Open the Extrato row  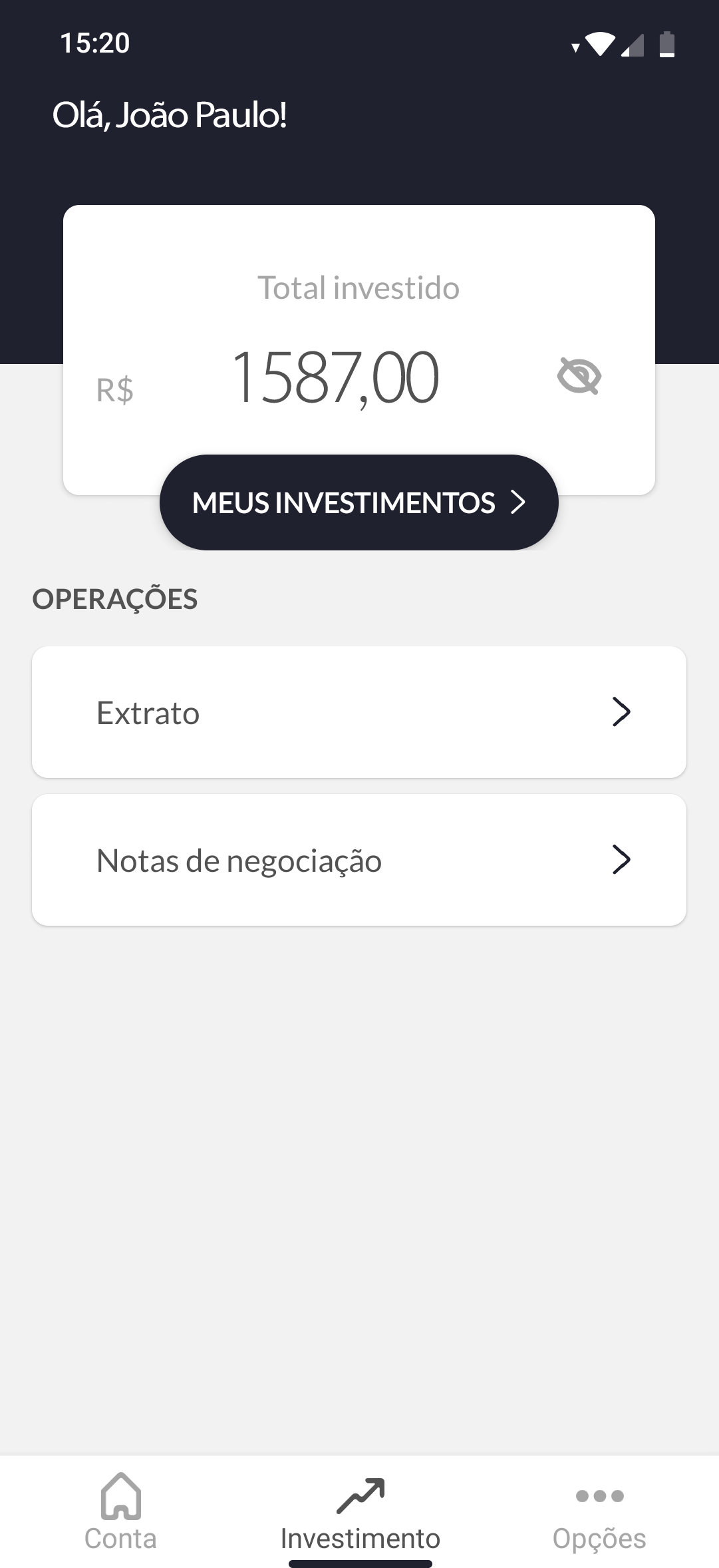click(x=359, y=712)
